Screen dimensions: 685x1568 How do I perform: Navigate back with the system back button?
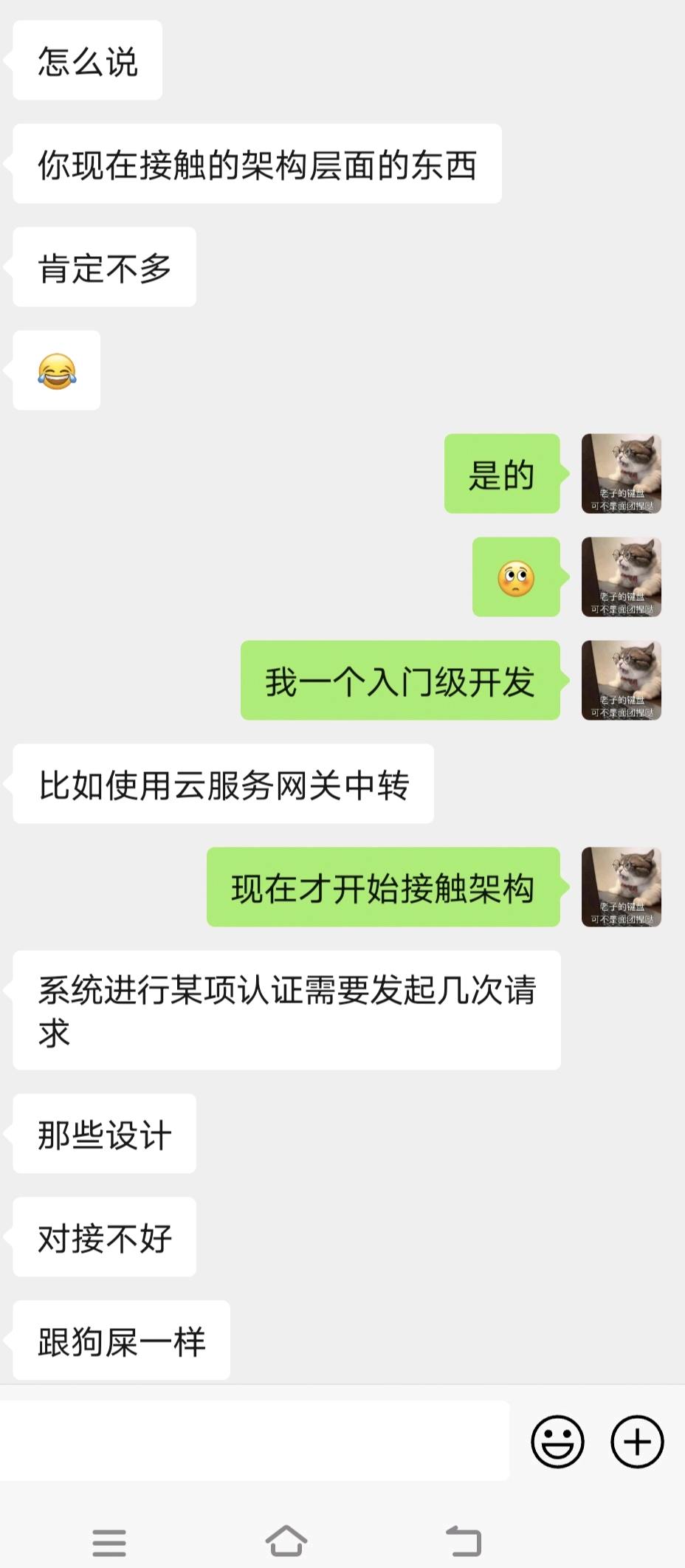tap(464, 1541)
